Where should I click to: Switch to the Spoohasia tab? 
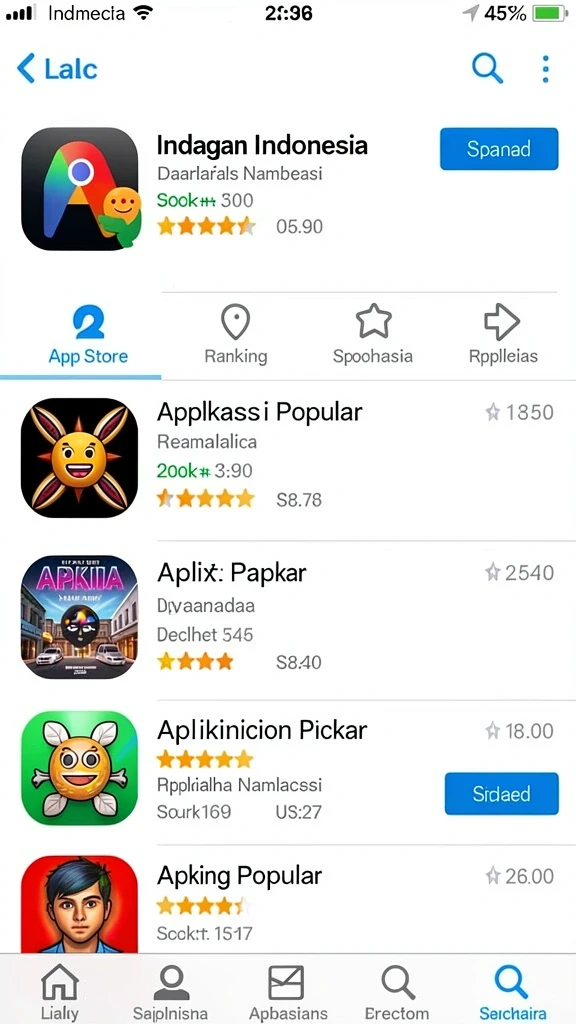373,336
